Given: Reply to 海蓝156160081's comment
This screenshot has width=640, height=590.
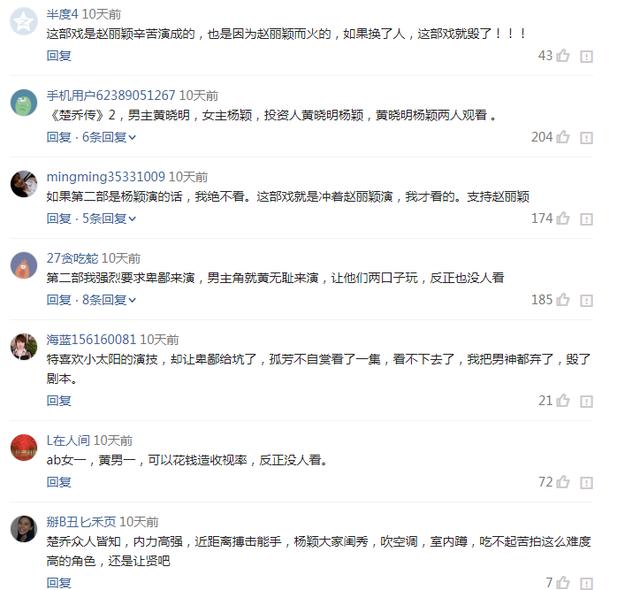Looking at the screenshot, I should point(59,400).
